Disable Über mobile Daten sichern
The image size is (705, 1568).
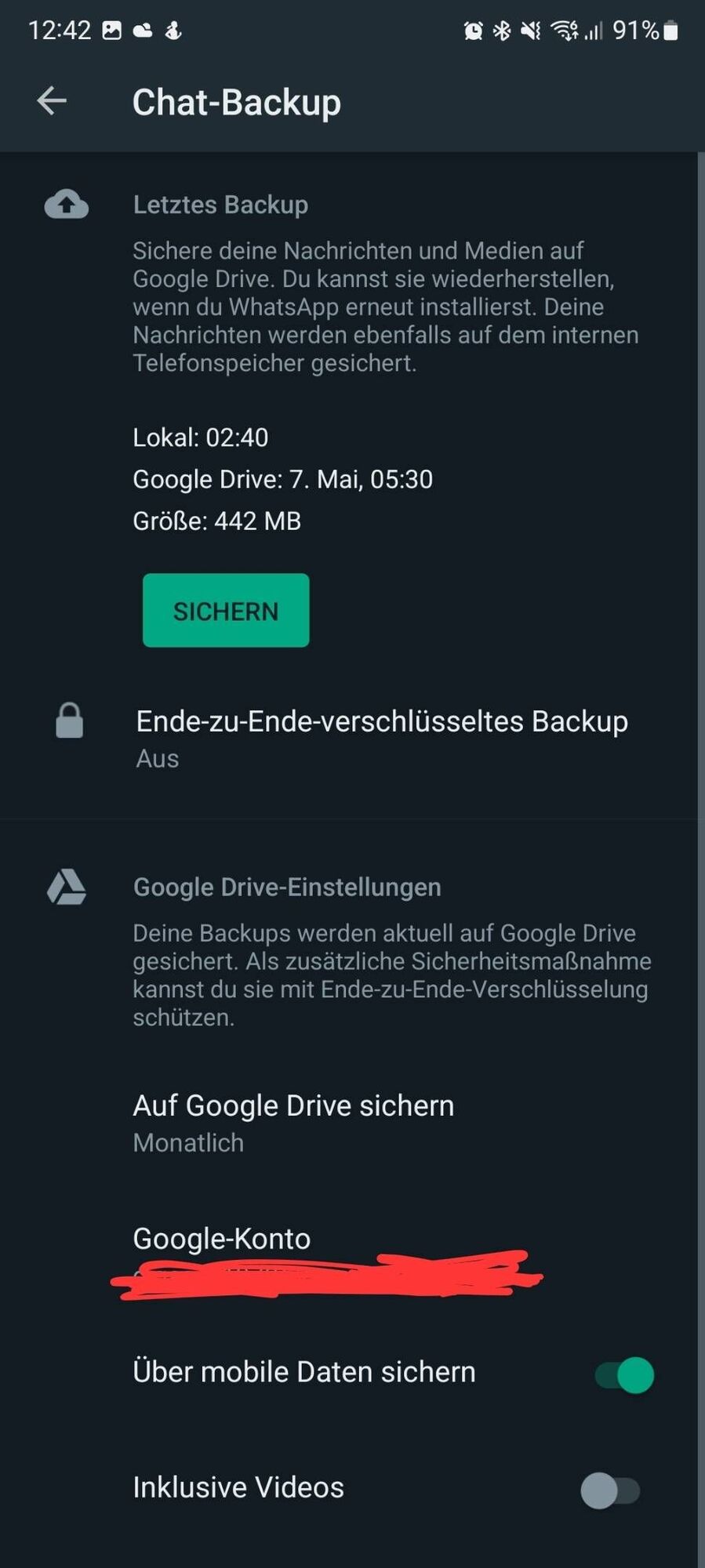(x=624, y=1374)
